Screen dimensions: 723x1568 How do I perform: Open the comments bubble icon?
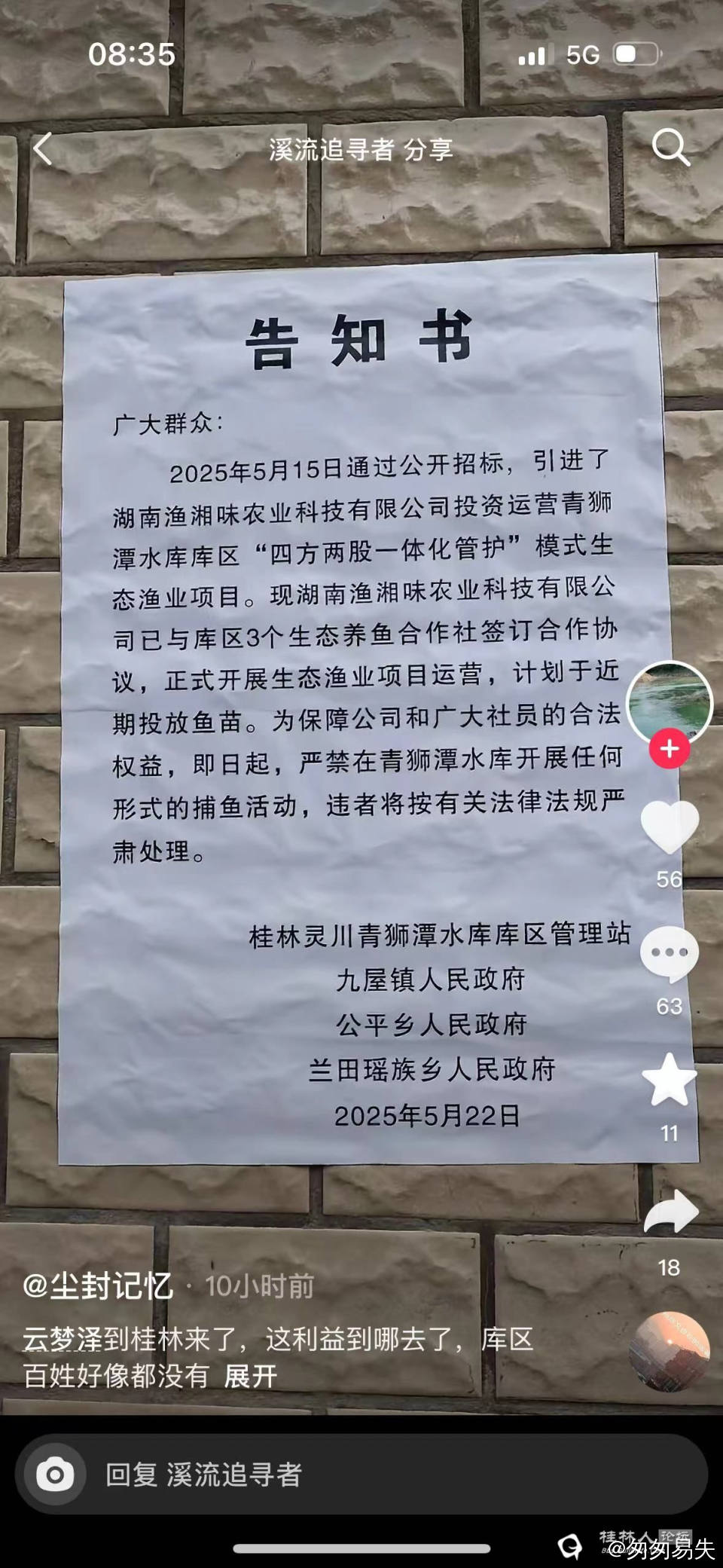pyautogui.click(x=670, y=952)
